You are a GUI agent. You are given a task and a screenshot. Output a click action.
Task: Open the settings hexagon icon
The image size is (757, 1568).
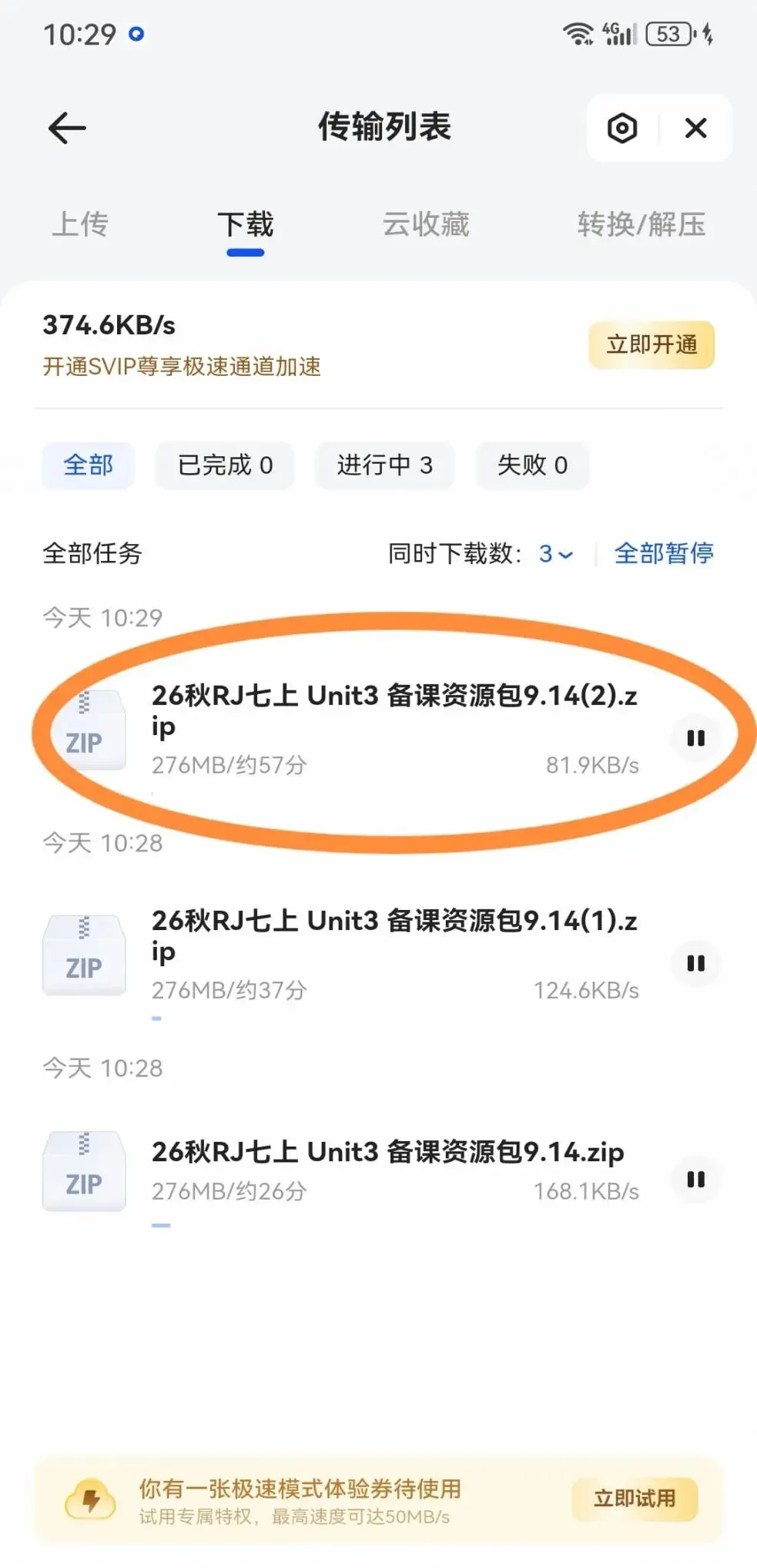pos(622,128)
